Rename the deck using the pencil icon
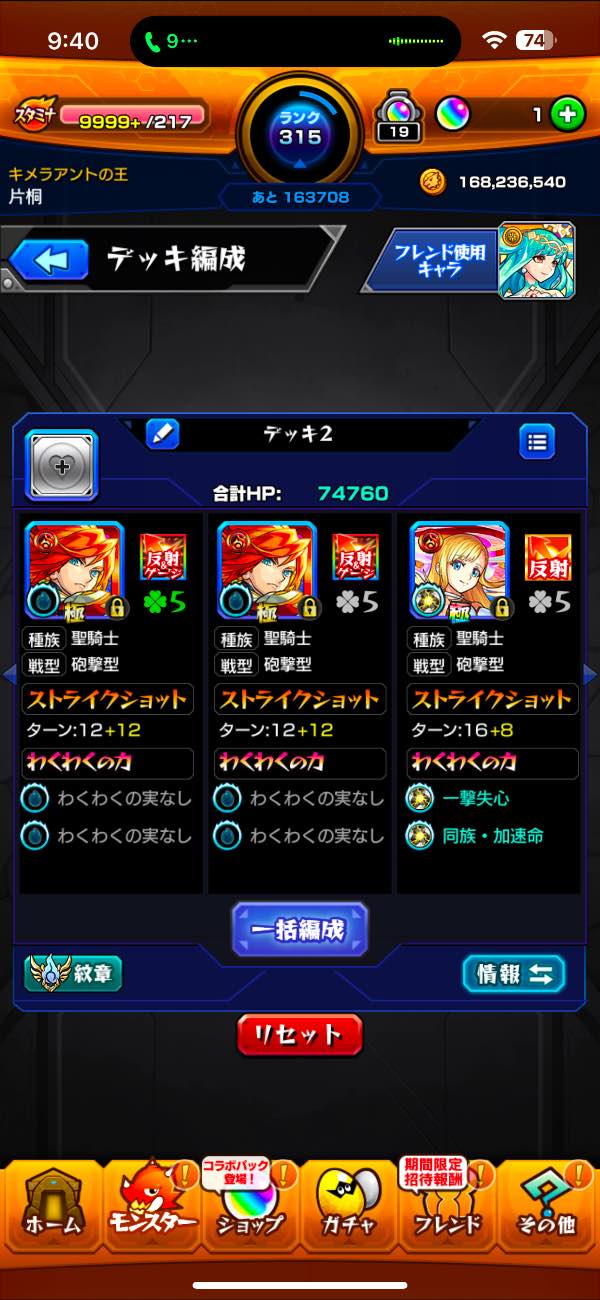The image size is (600, 1300). pos(162,434)
